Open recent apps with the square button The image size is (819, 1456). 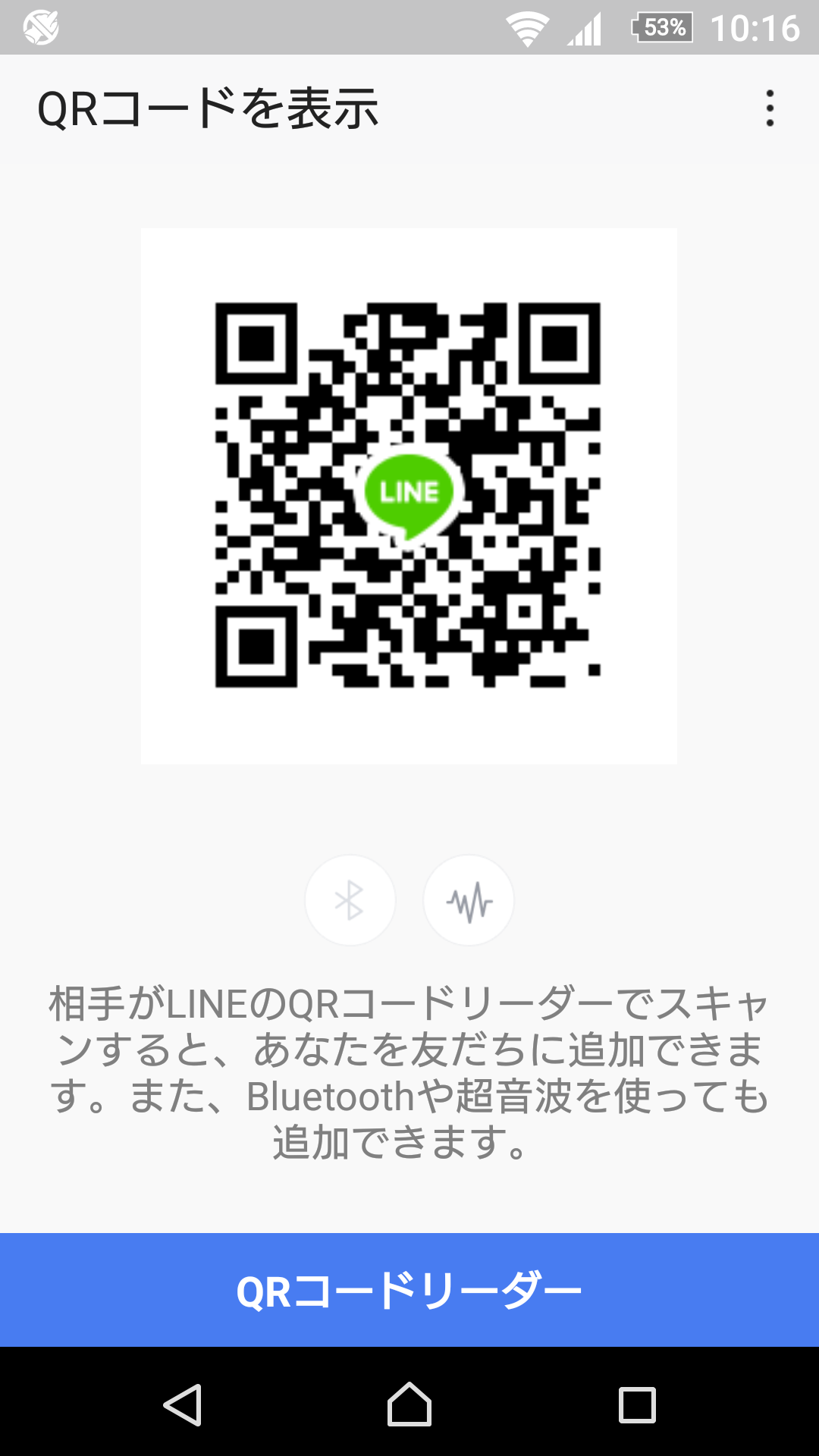point(637,1405)
